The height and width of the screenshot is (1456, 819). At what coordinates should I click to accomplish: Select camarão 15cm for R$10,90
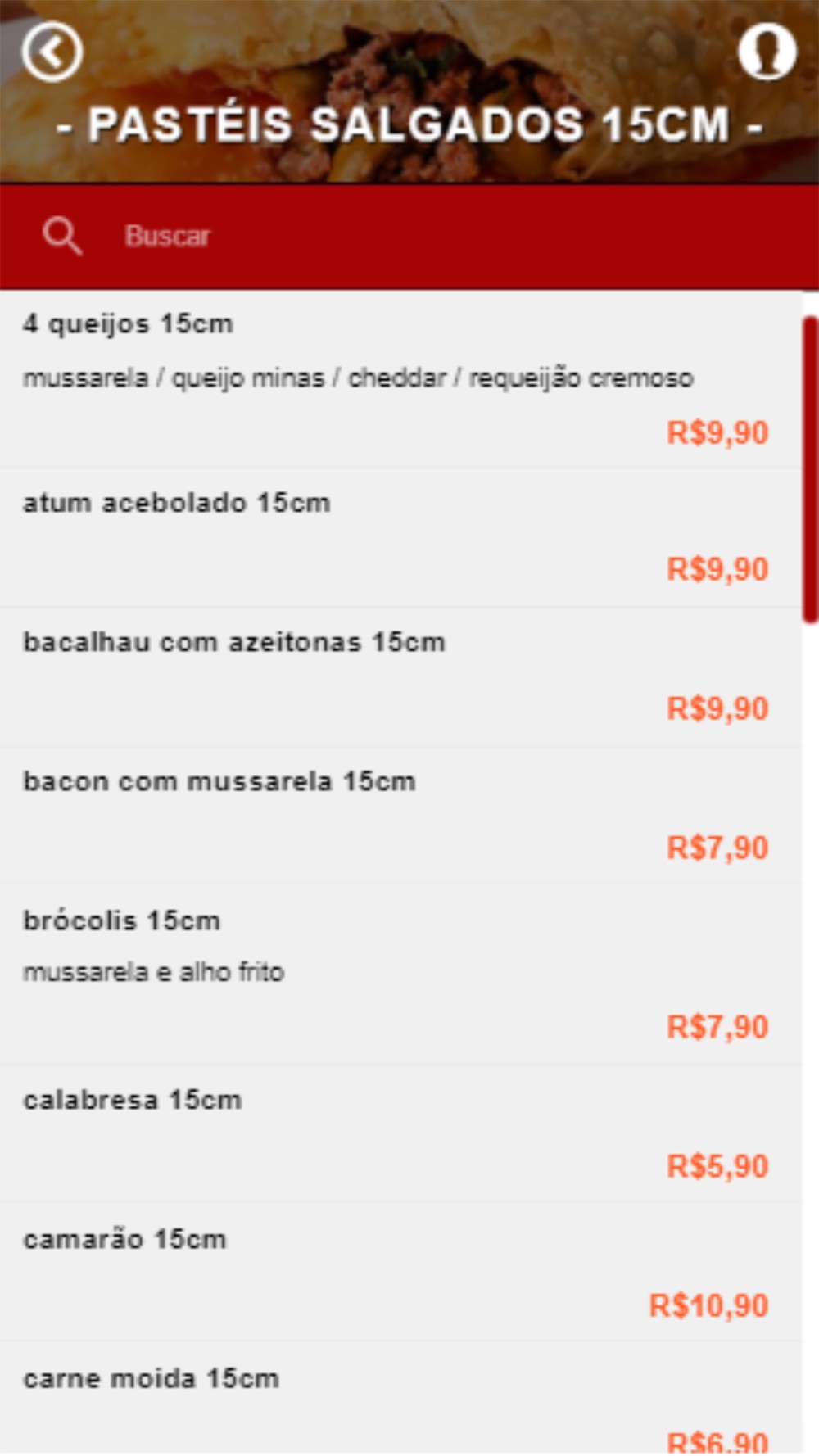pos(400,1273)
